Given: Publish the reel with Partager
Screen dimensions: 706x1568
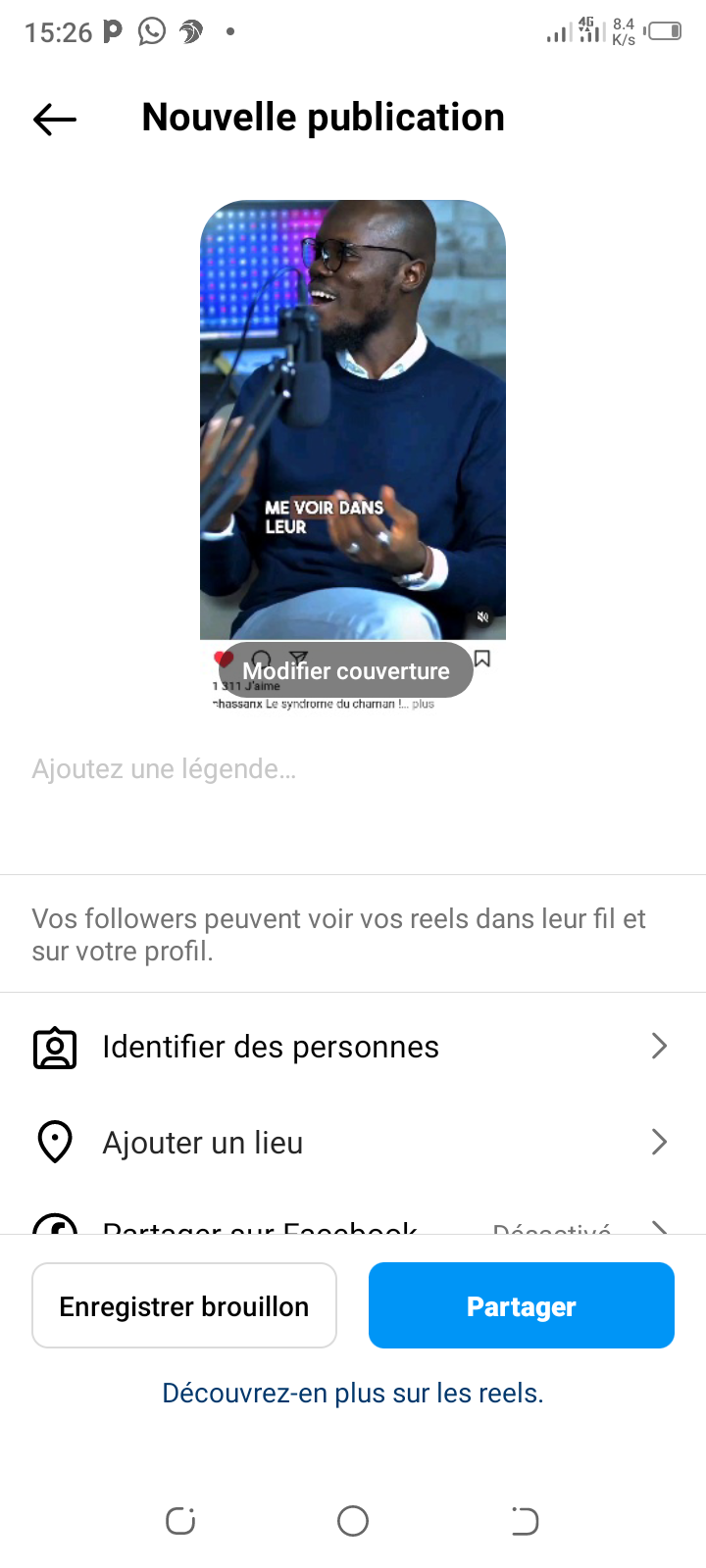Looking at the screenshot, I should pyautogui.click(x=521, y=1305).
